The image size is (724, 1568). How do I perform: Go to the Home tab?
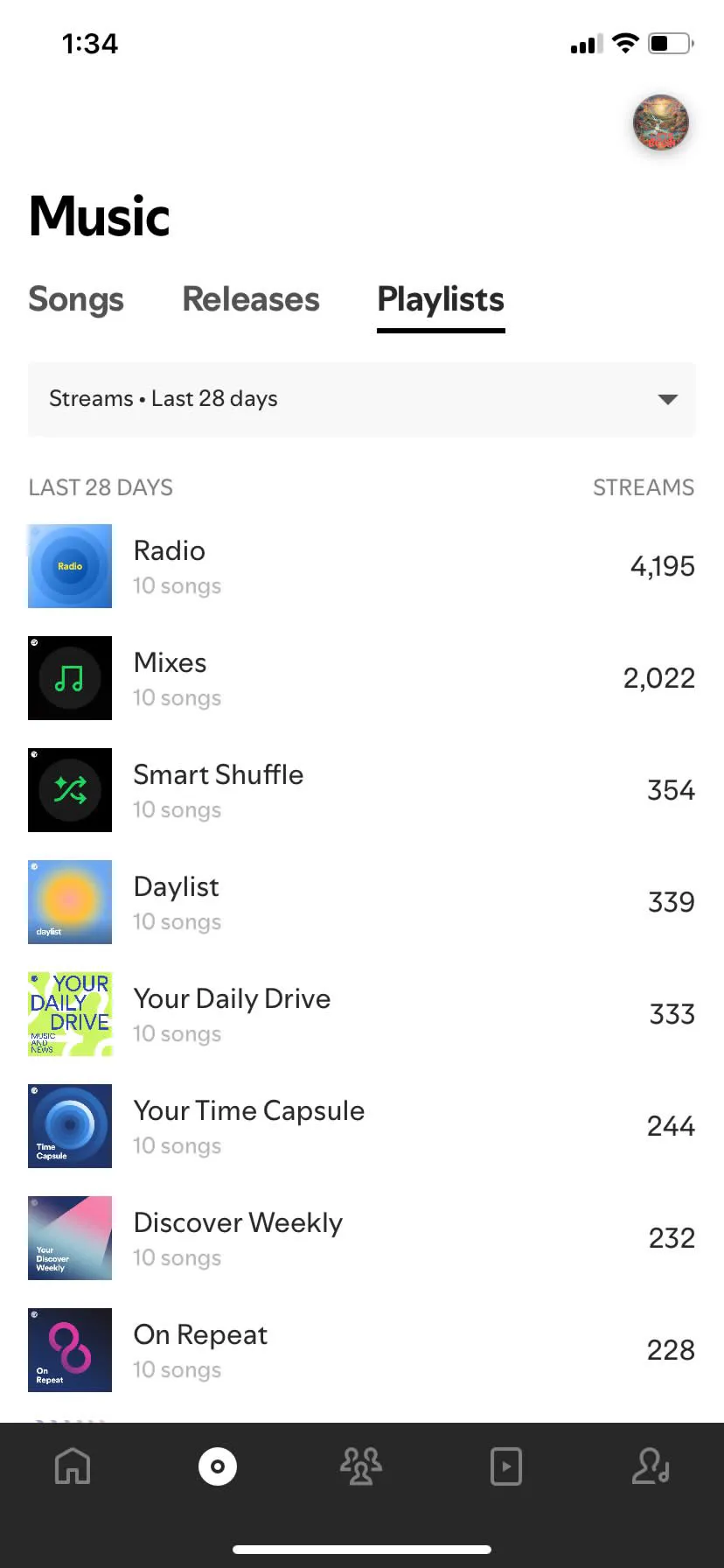[x=73, y=1466]
